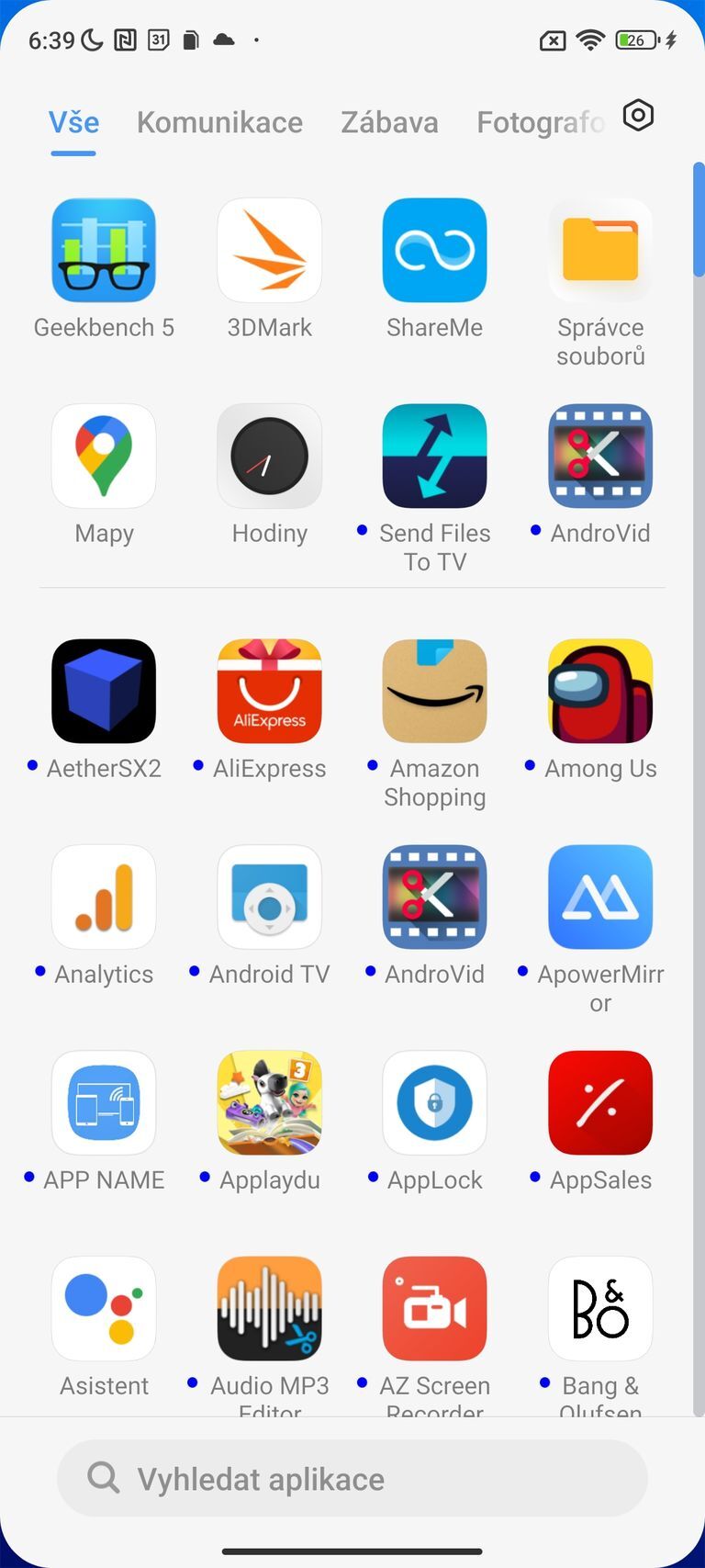Switch to the Komunikace tab
This screenshot has width=705, height=1568.
click(219, 122)
